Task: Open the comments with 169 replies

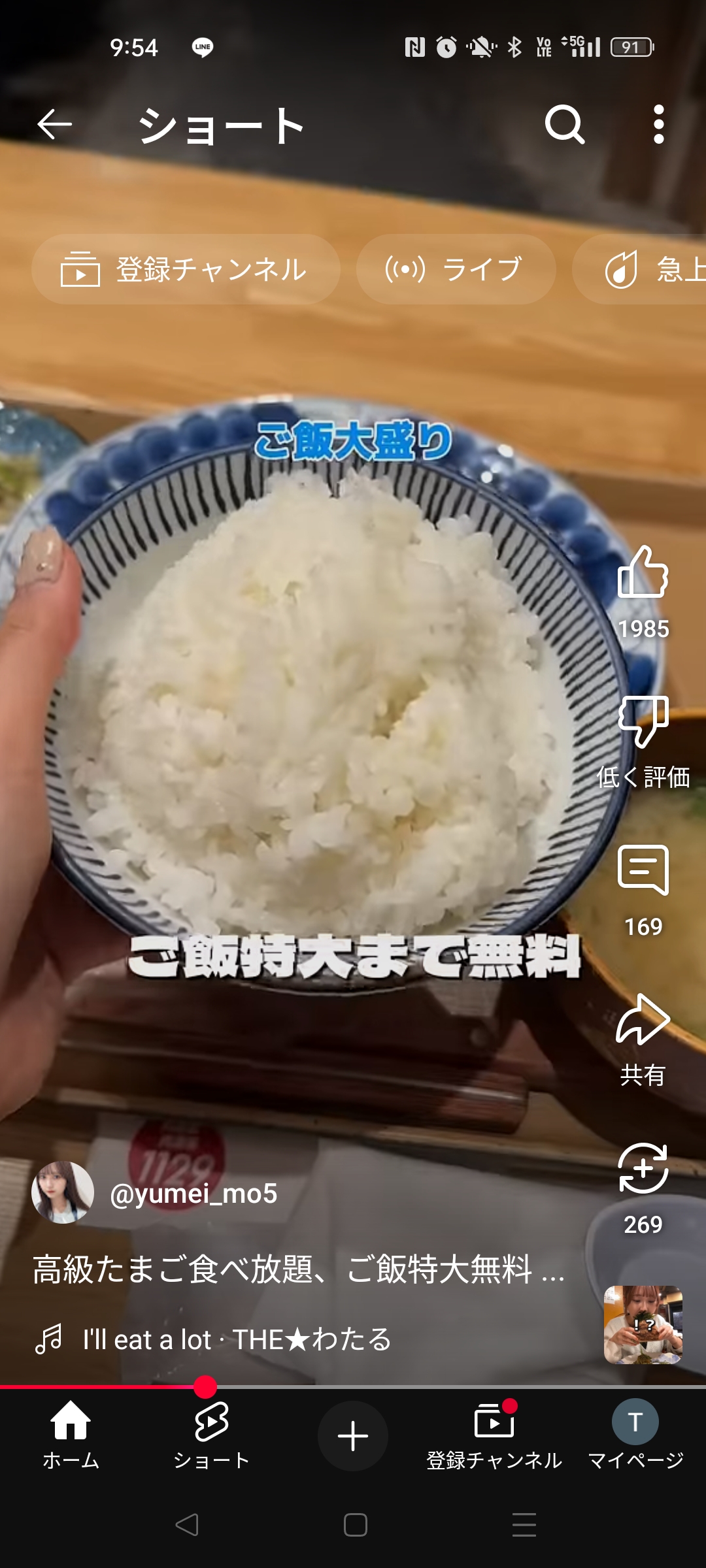Action: point(643,870)
